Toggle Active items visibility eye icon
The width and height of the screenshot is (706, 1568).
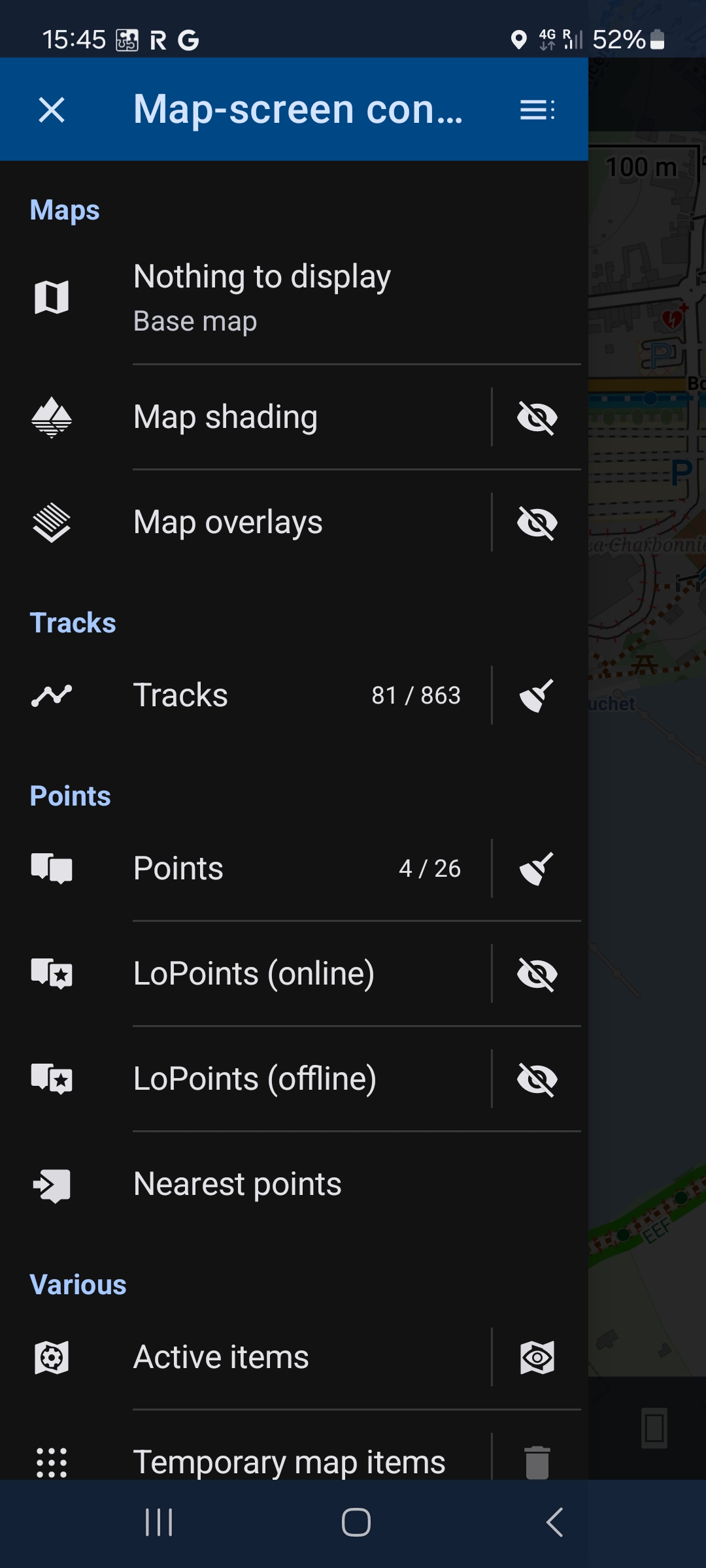coord(537,1358)
